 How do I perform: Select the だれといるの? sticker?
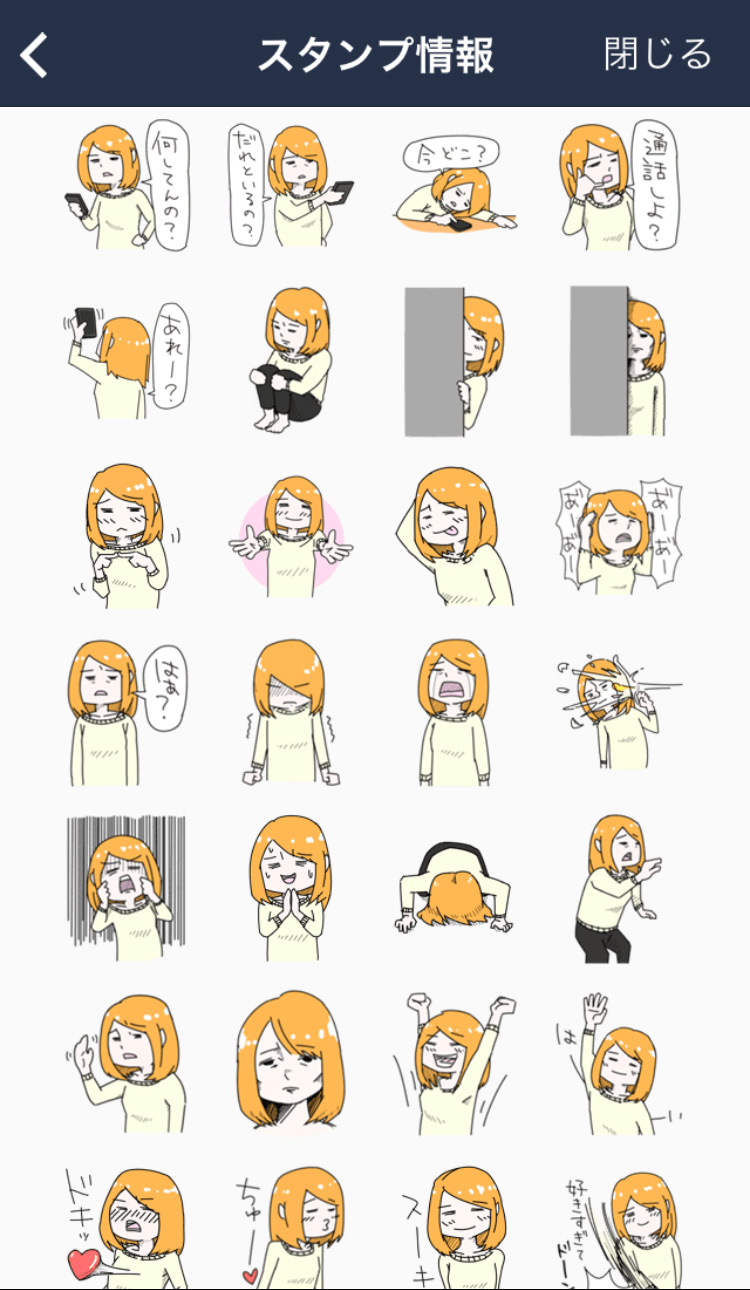click(x=291, y=187)
